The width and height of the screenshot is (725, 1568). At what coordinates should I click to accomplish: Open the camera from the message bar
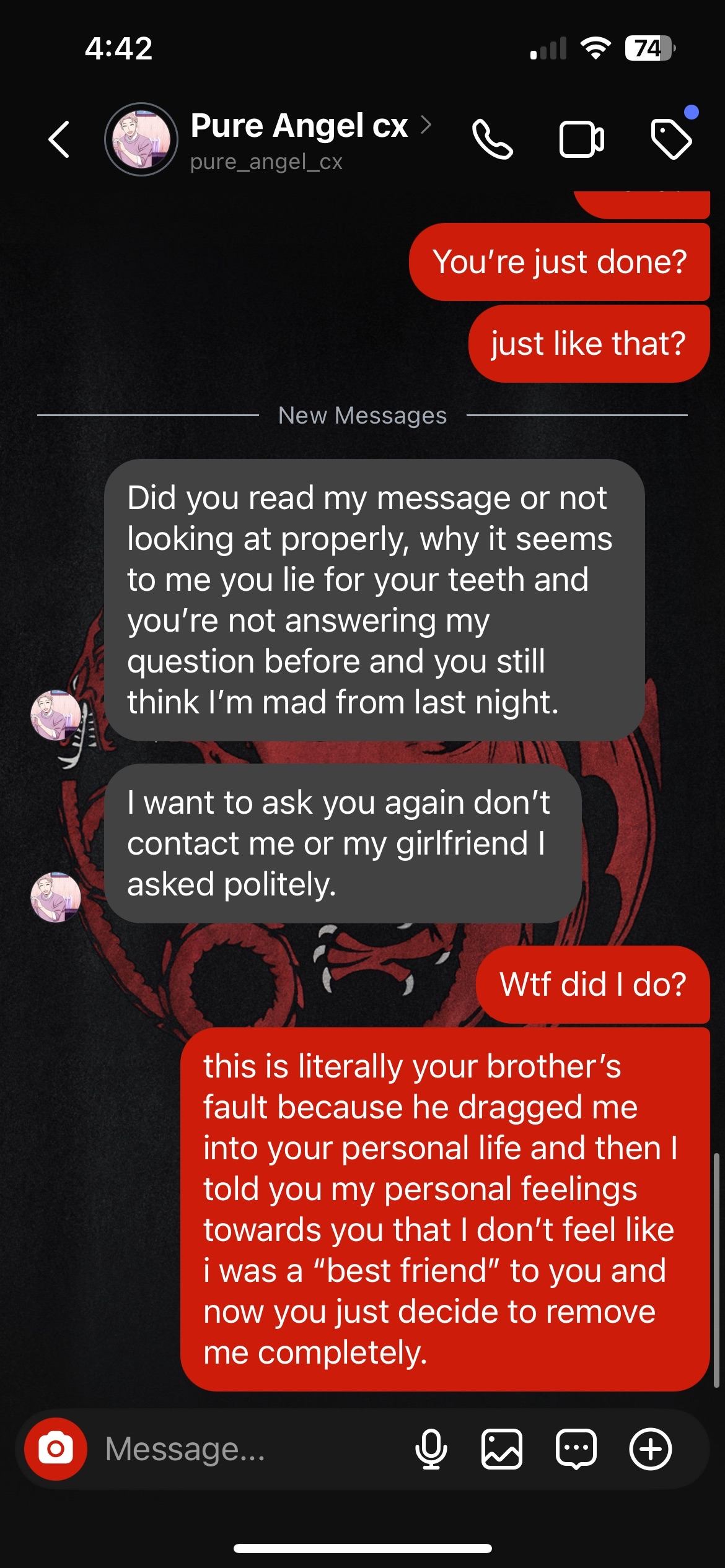tap(56, 1449)
